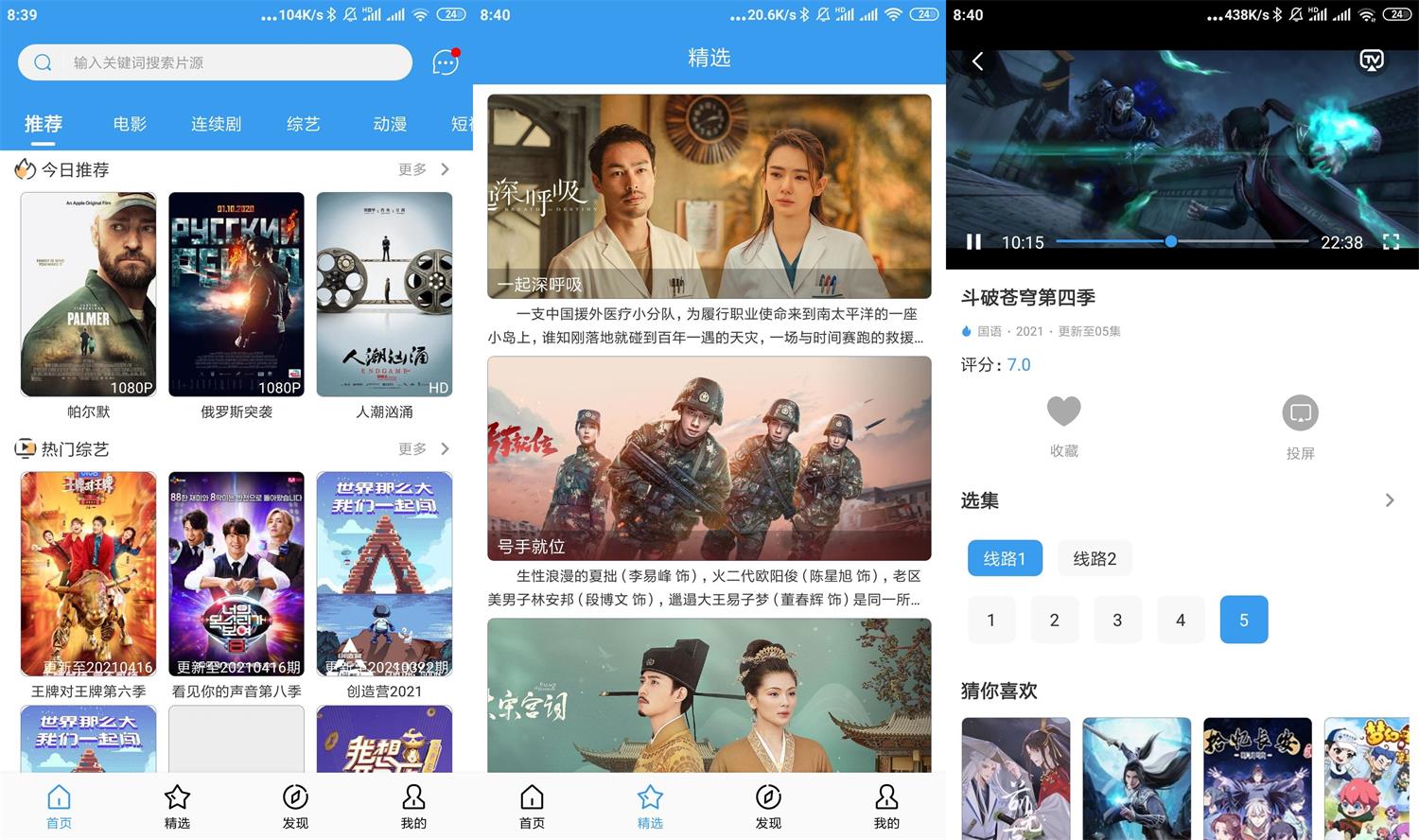Open the 号手就位 featured card
Screen dimensions: 1419x840
click(709, 458)
